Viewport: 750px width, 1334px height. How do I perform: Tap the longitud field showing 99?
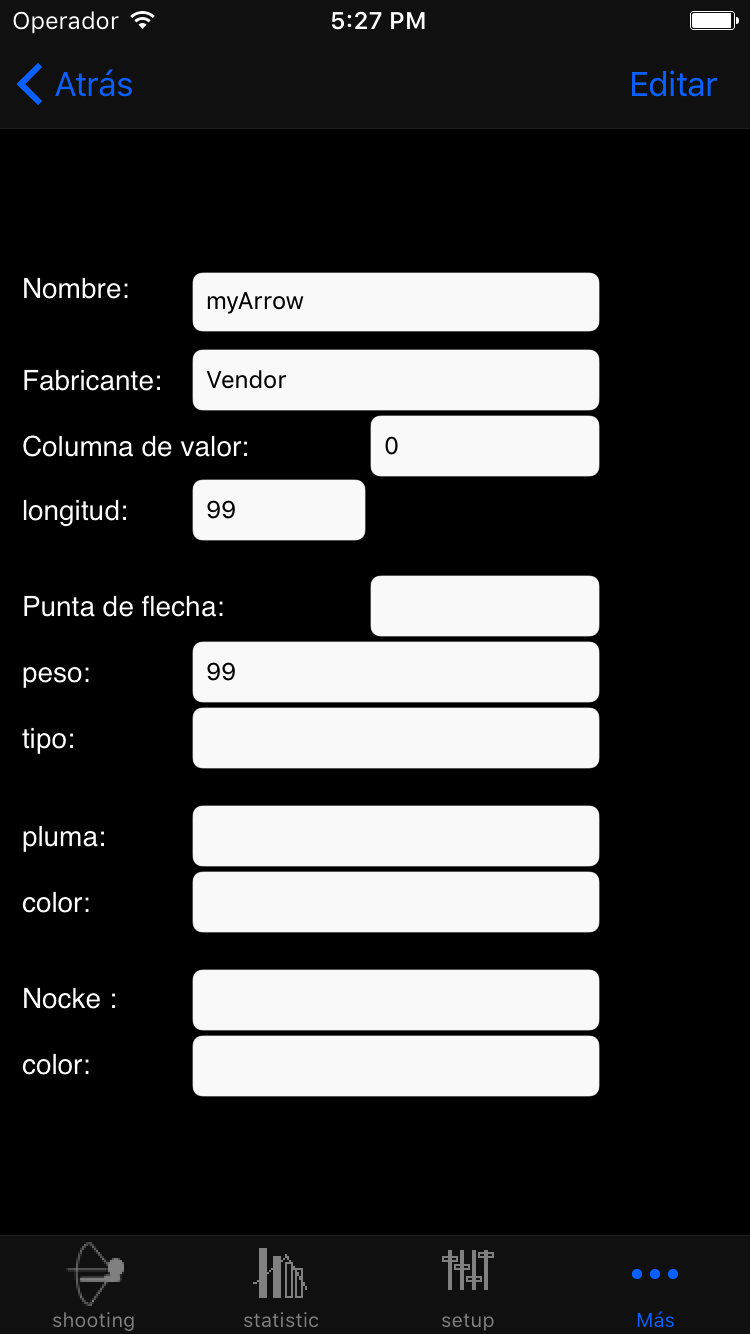[278, 510]
